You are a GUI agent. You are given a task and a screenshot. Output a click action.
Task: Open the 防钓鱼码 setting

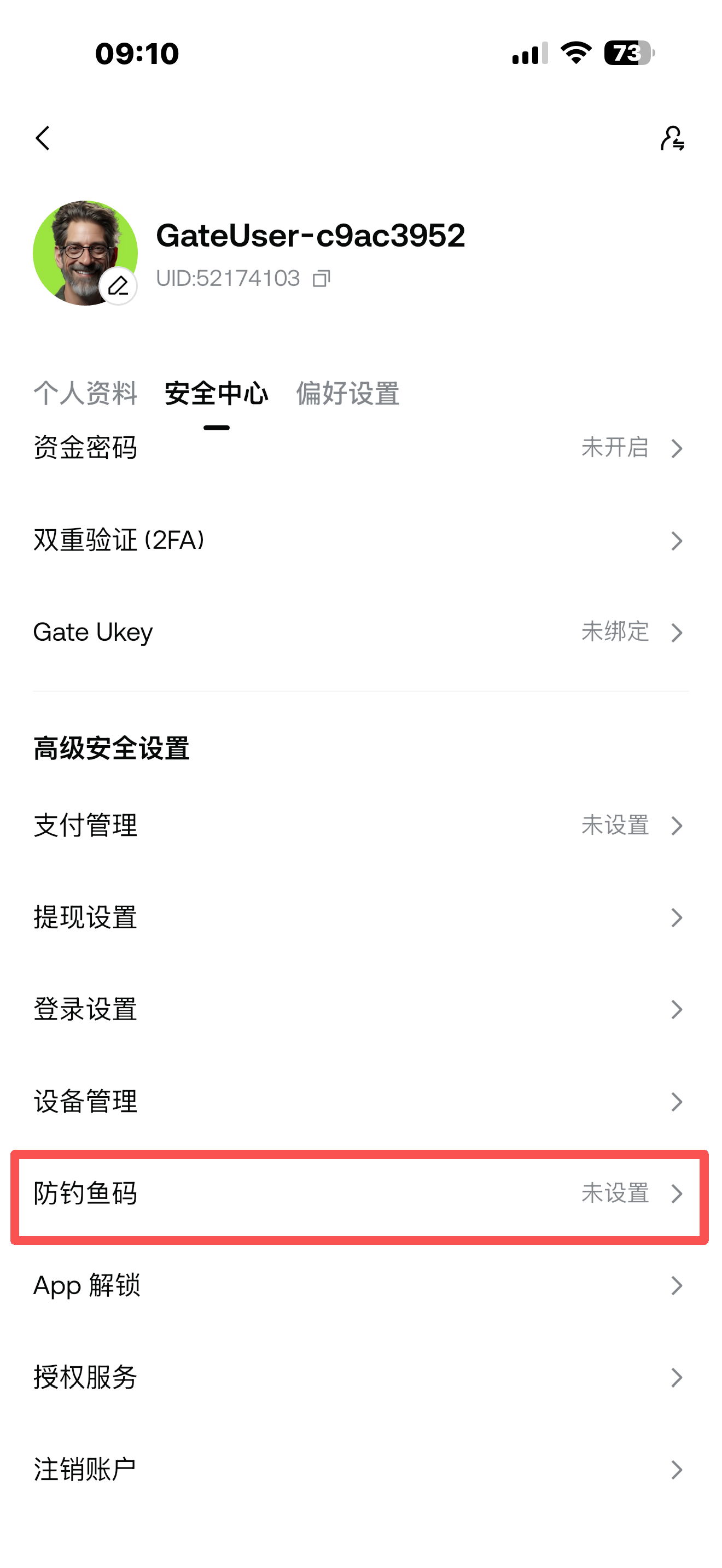[x=360, y=1193]
